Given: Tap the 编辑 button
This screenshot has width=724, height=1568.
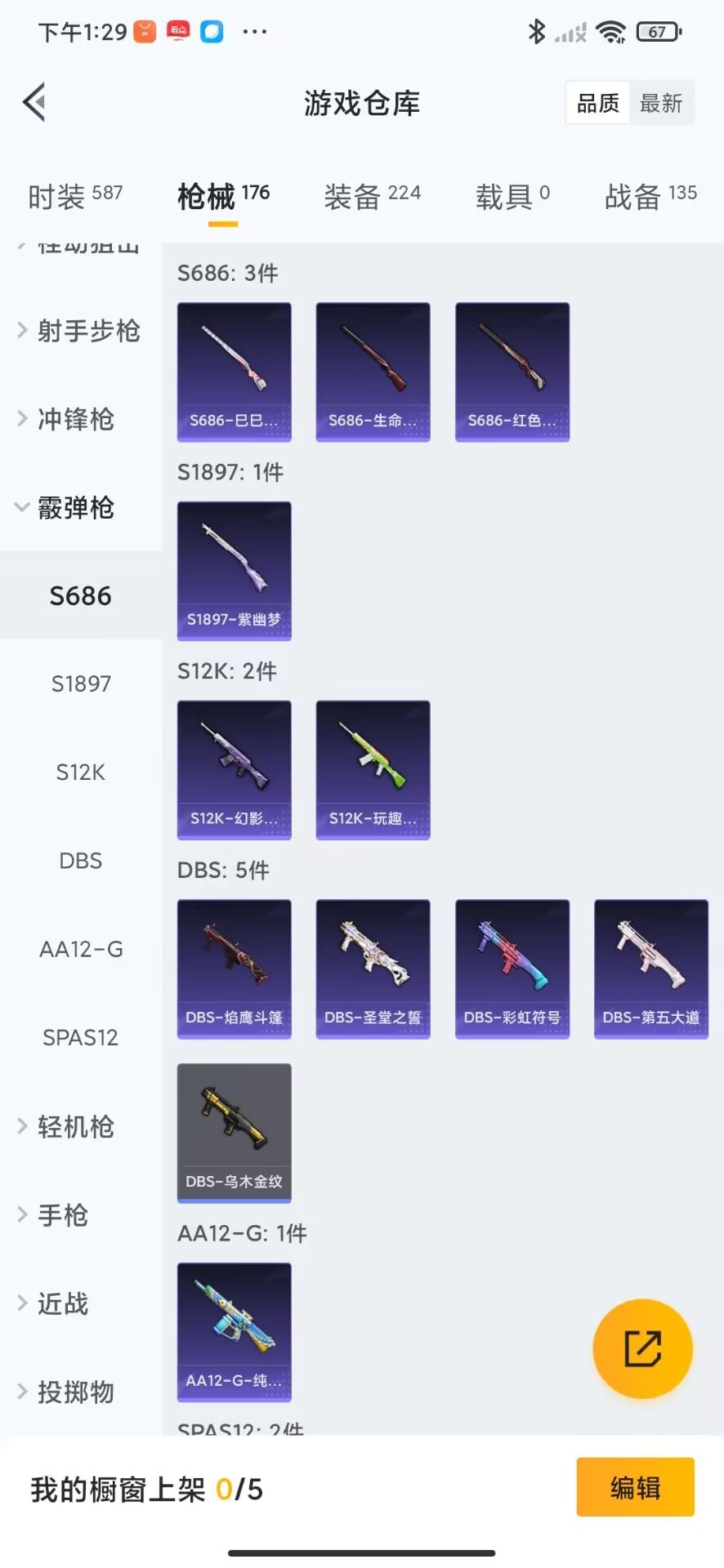Looking at the screenshot, I should (635, 1487).
